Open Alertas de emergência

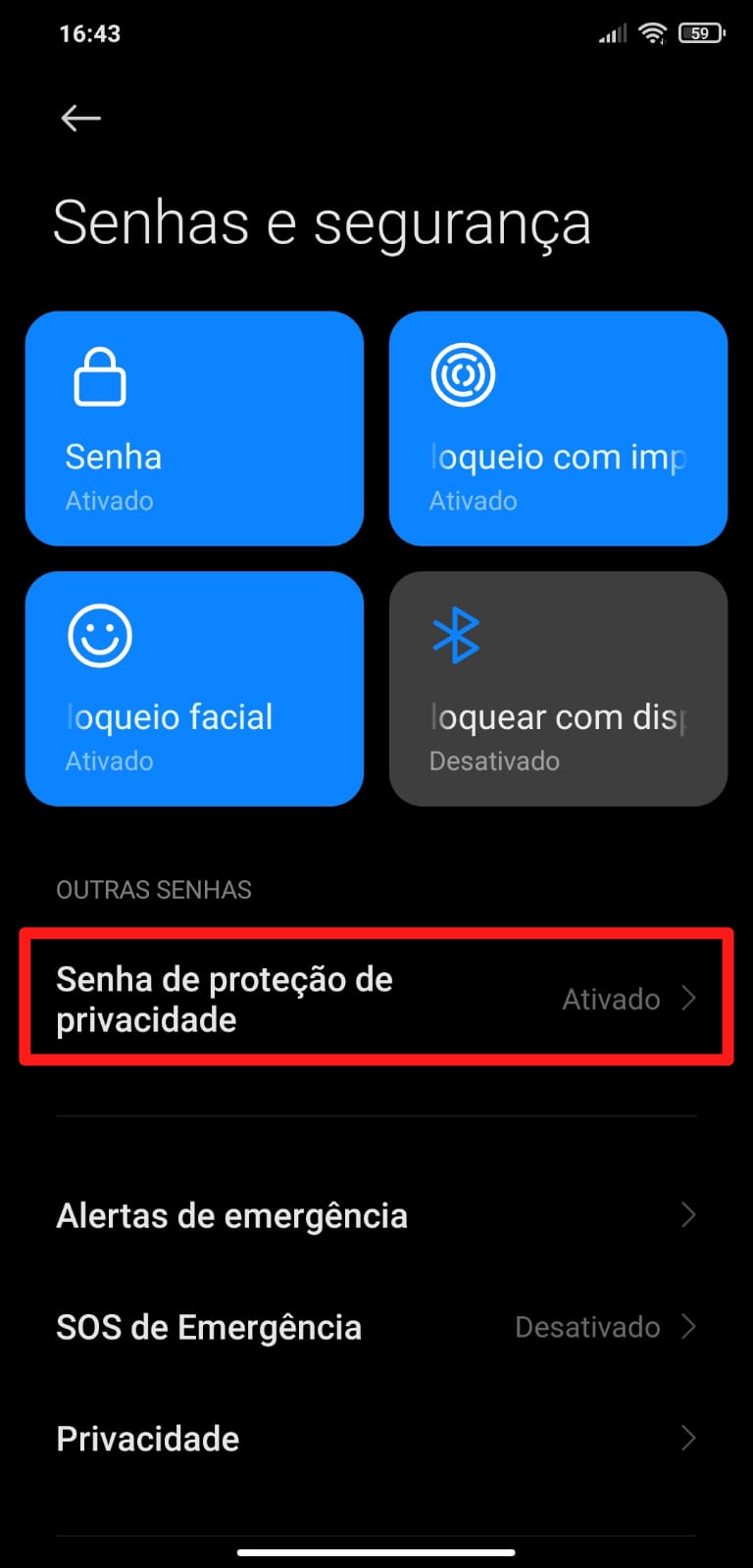point(376,1215)
